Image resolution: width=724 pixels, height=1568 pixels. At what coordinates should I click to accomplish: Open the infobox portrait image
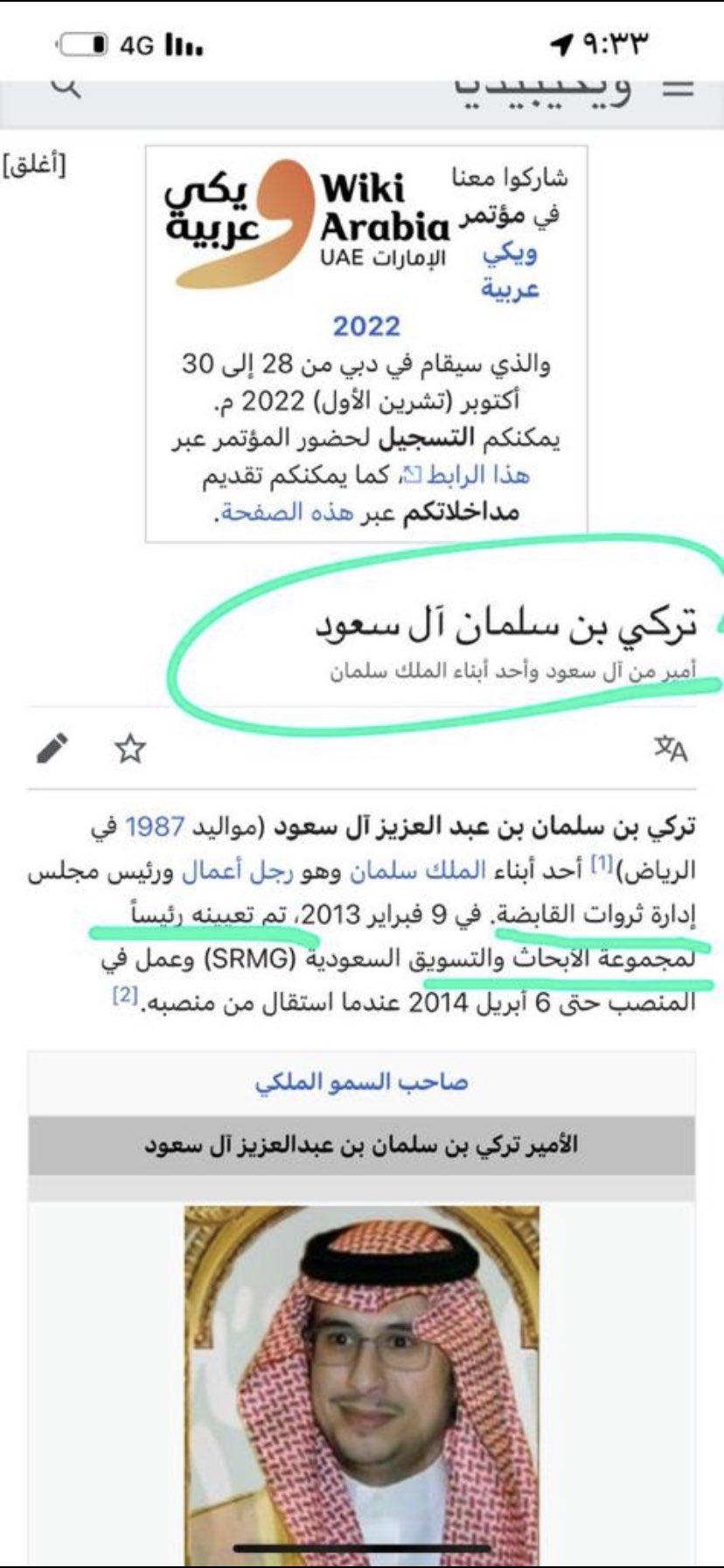(361, 1382)
